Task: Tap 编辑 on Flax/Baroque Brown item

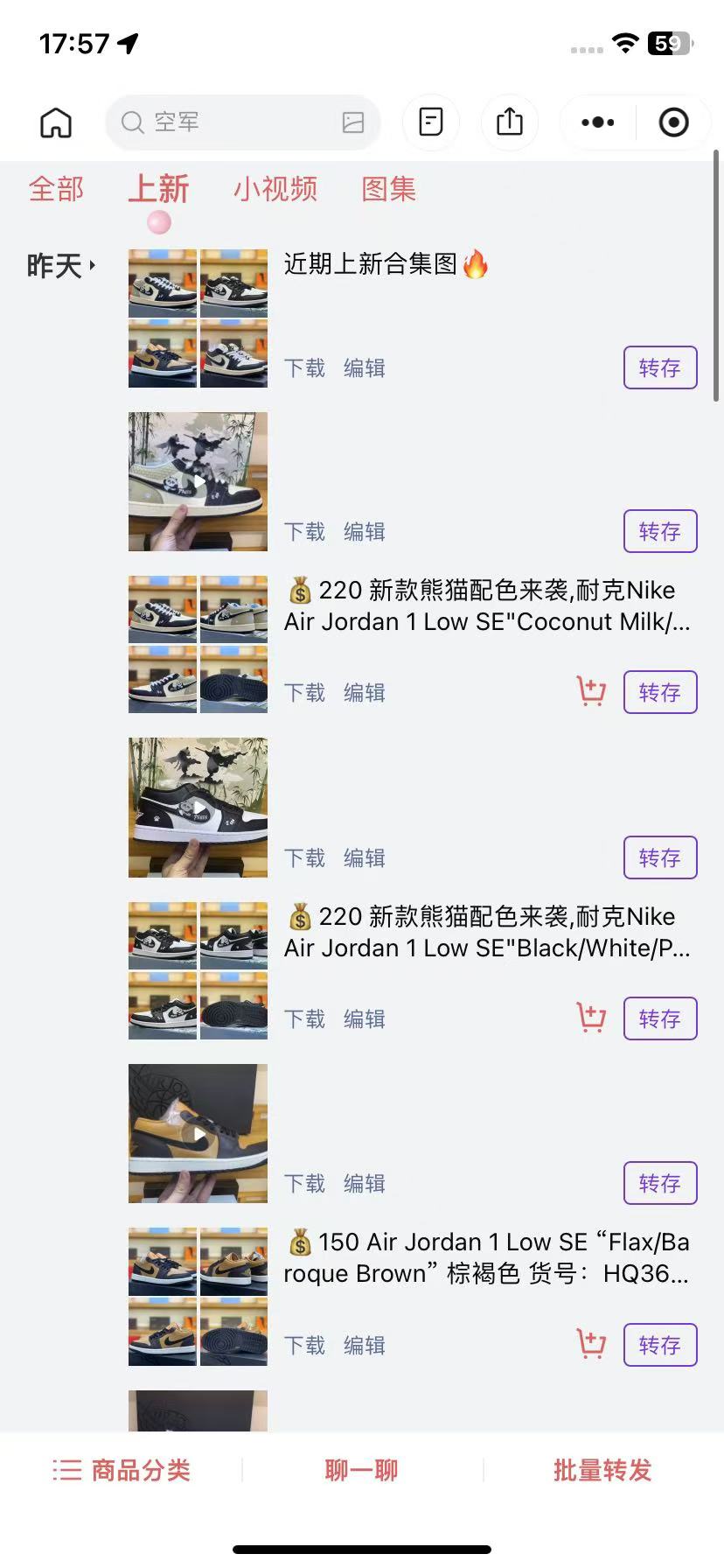Action: point(365,1346)
